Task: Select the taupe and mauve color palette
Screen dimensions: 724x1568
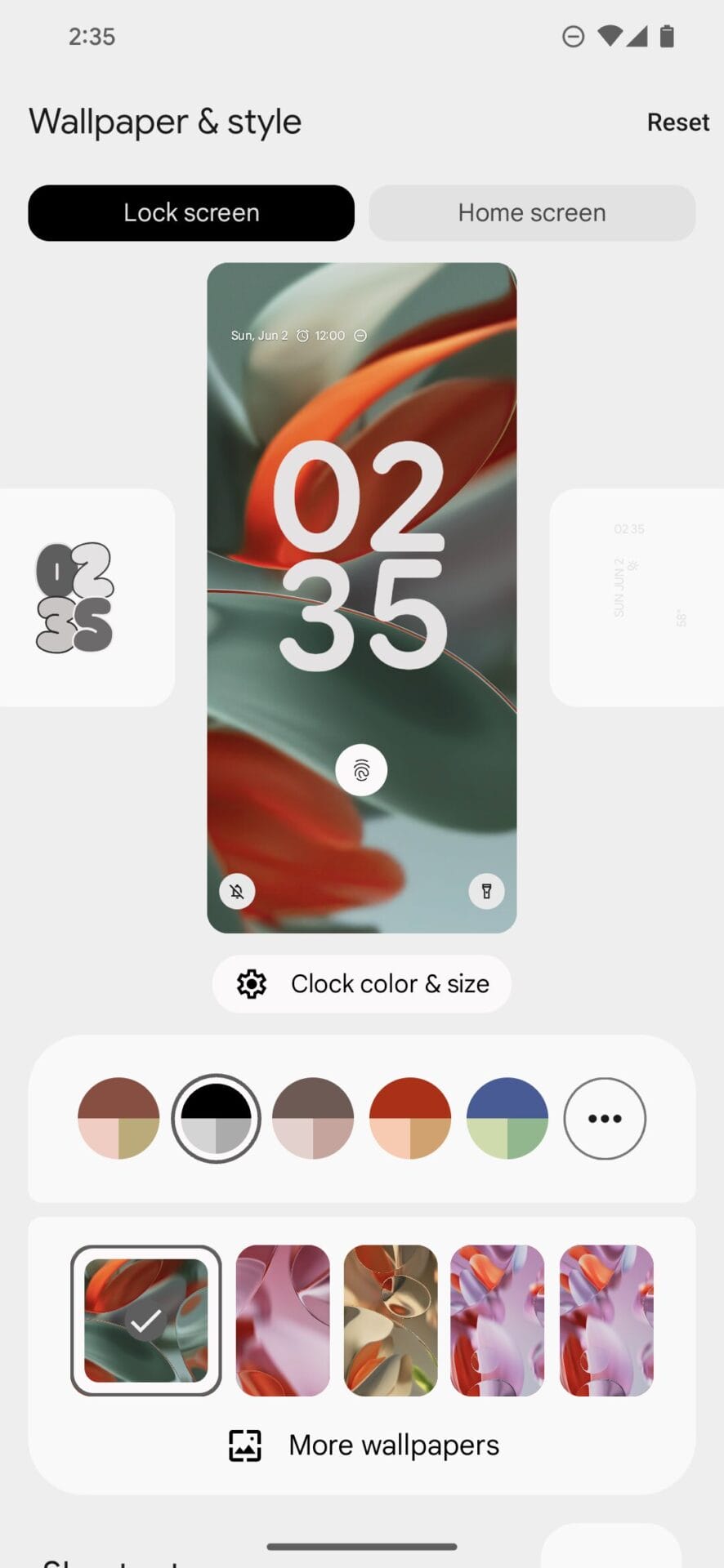Action: tap(313, 1118)
